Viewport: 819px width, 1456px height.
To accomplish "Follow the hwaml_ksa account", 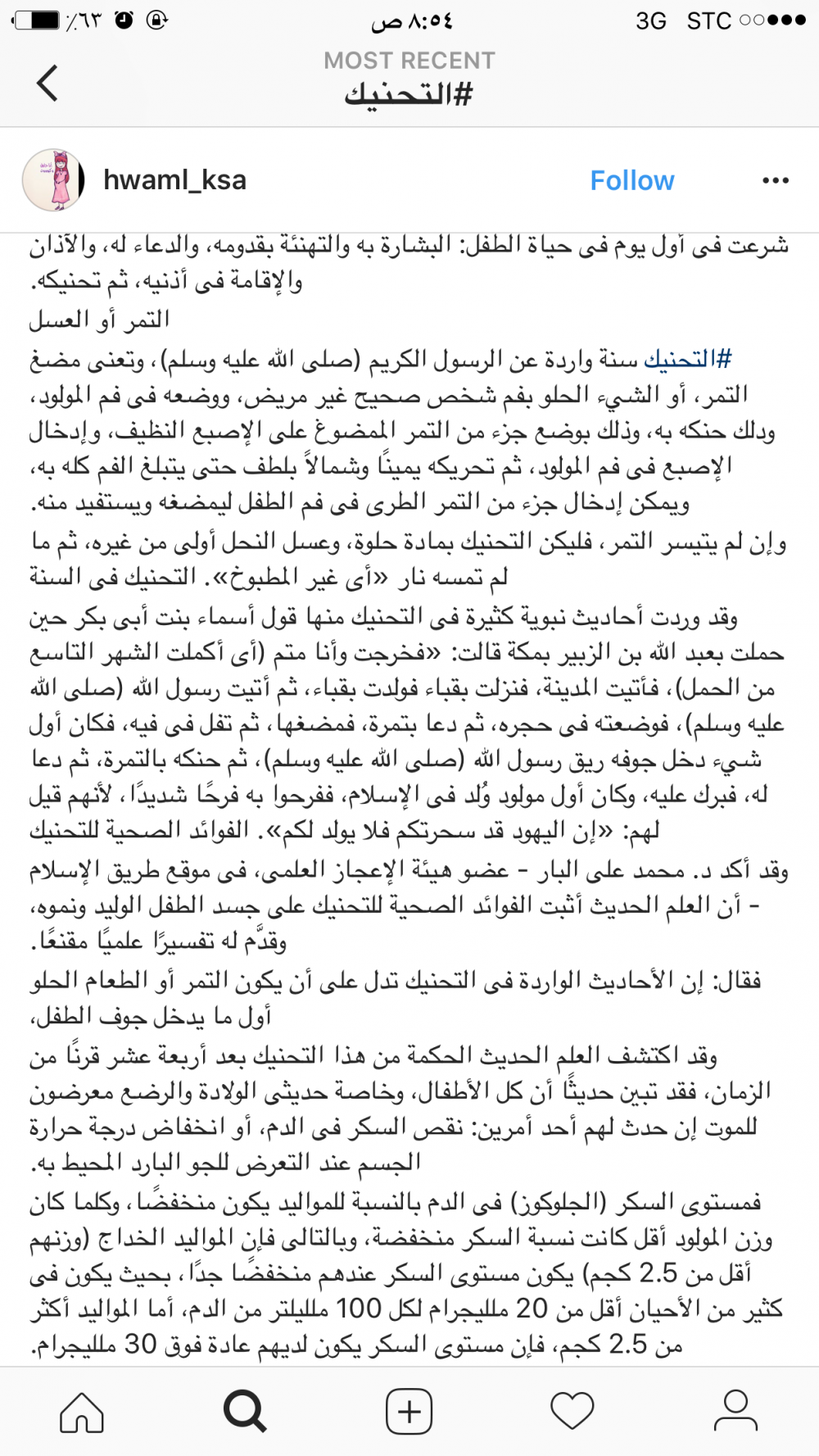I will click(x=632, y=180).
